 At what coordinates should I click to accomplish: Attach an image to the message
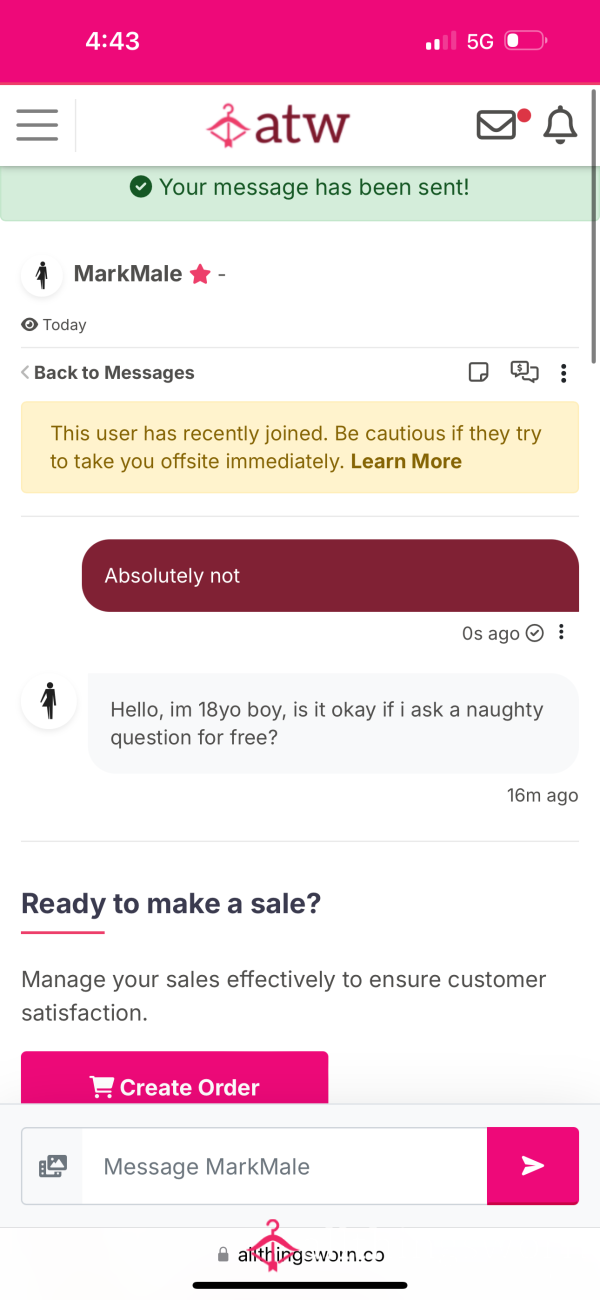[53, 1166]
